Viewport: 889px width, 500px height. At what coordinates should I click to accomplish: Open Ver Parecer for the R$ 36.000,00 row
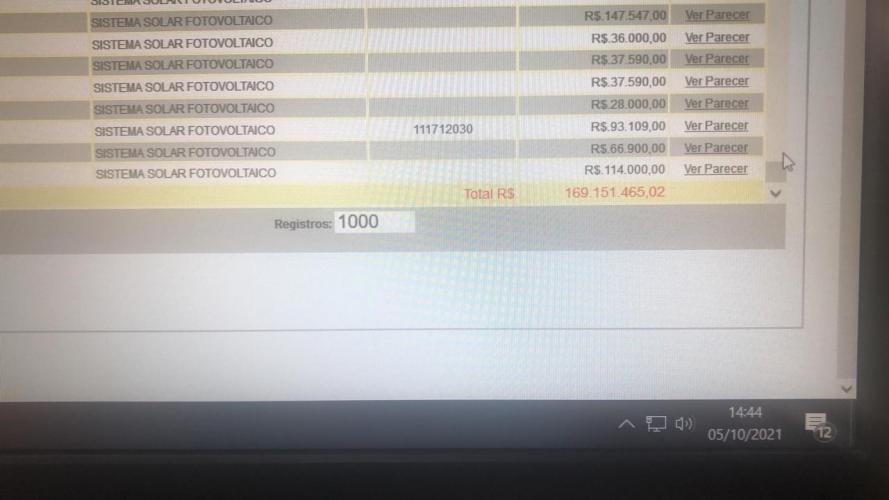point(717,38)
